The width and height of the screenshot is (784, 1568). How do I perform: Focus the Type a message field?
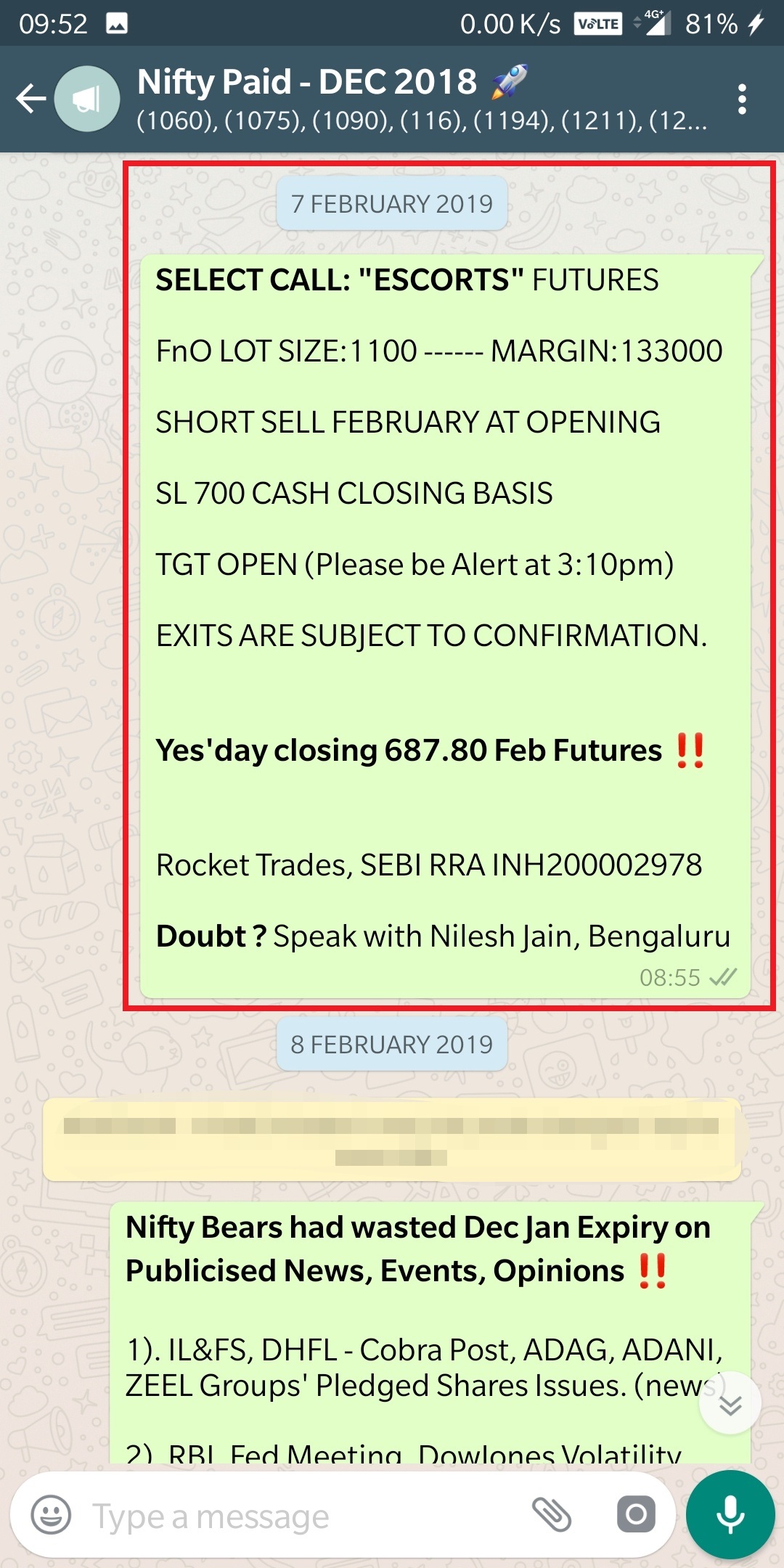click(x=290, y=1516)
